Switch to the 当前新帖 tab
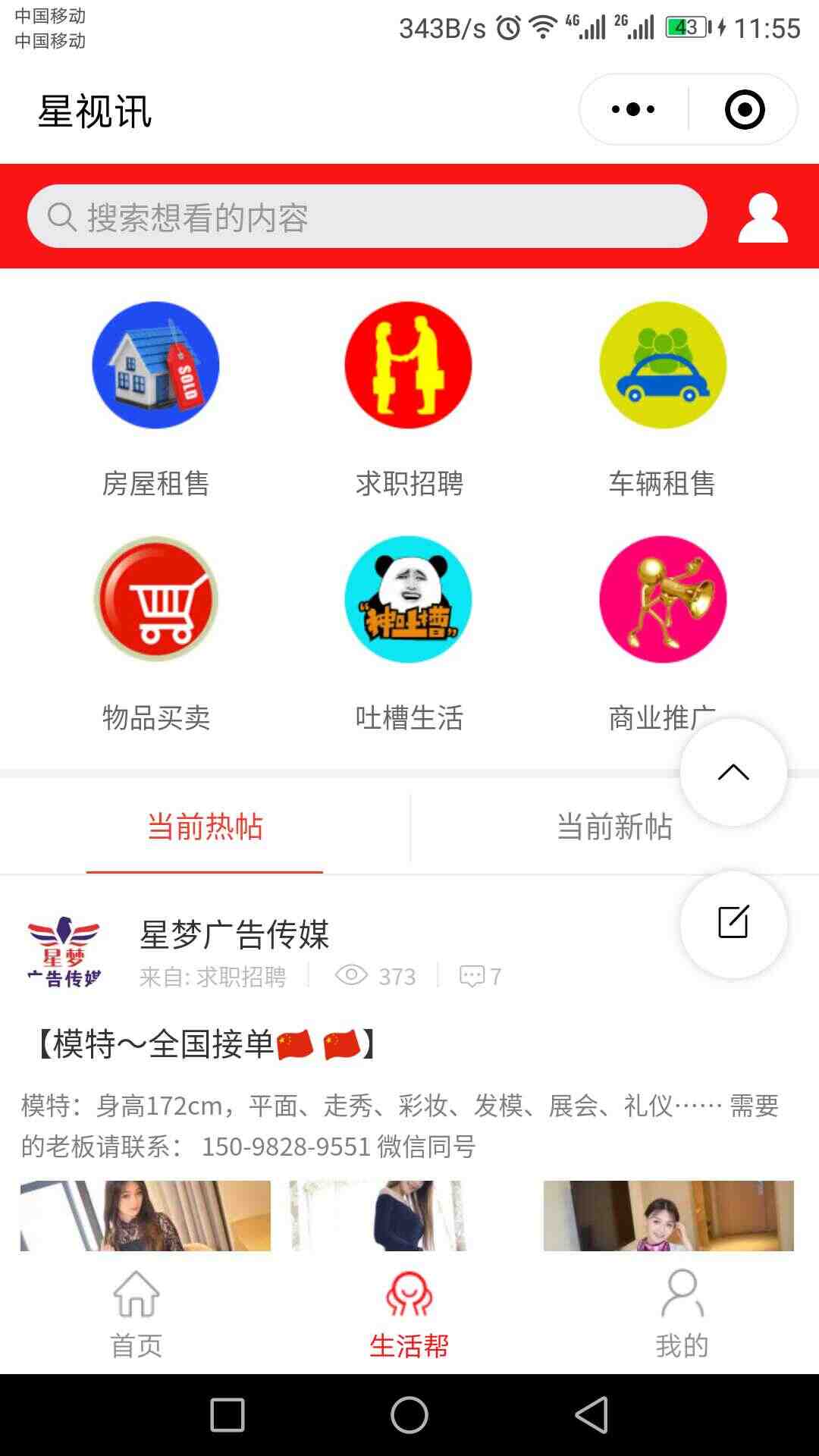Image resolution: width=819 pixels, height=1456 pixels. 615,827
